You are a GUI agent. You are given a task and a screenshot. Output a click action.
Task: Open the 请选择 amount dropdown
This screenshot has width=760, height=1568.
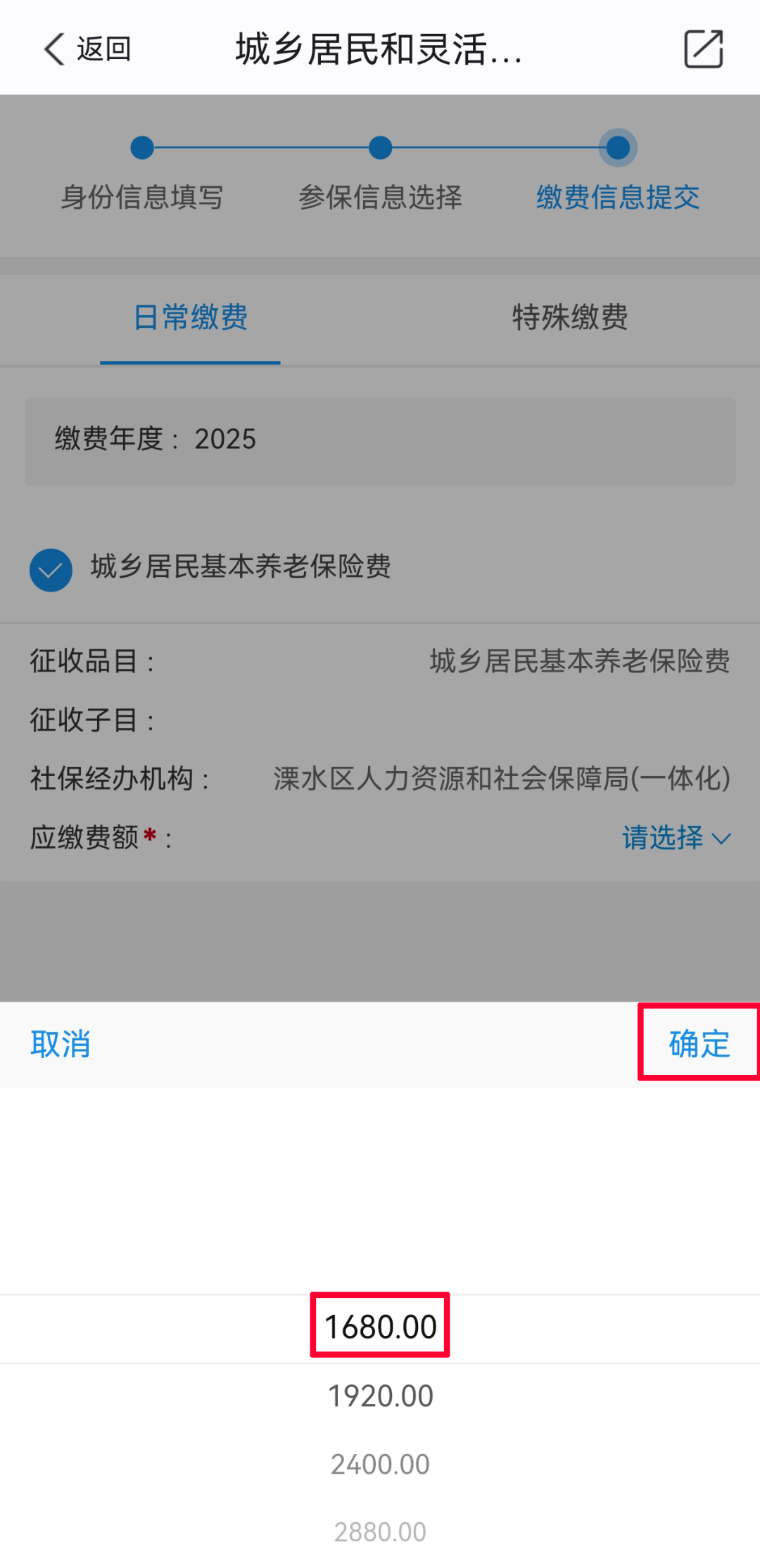pyautogui.click(x=676, y=838)
